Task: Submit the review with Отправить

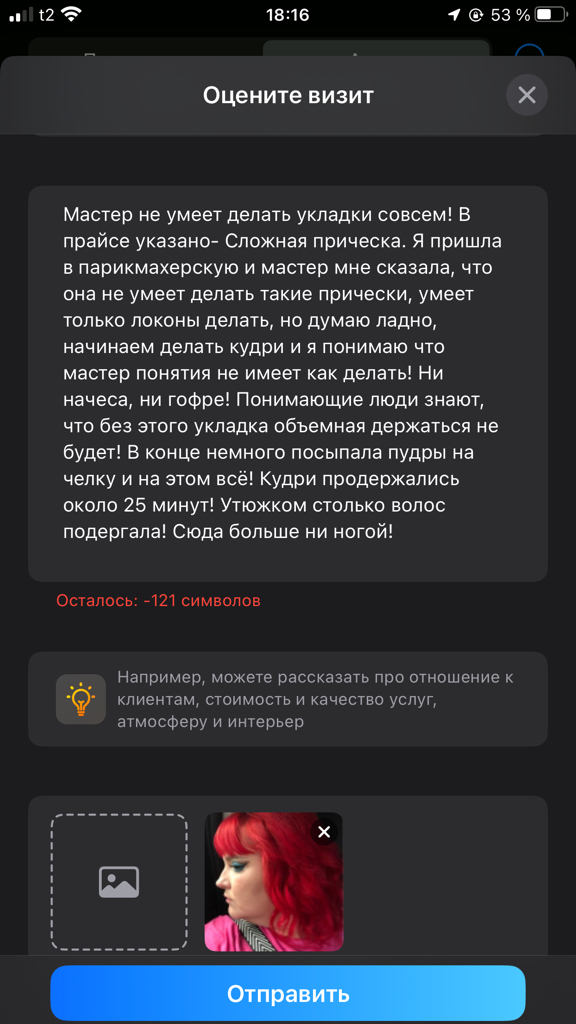Action: point(287,993)
